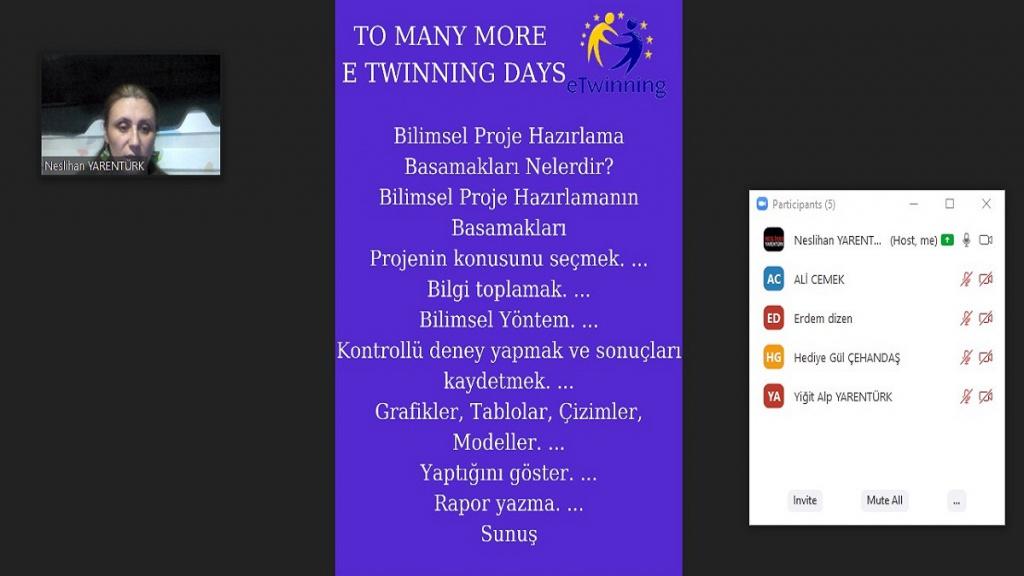
Task: Toggle the host's camera icon
Action: [x=985, y=240]
